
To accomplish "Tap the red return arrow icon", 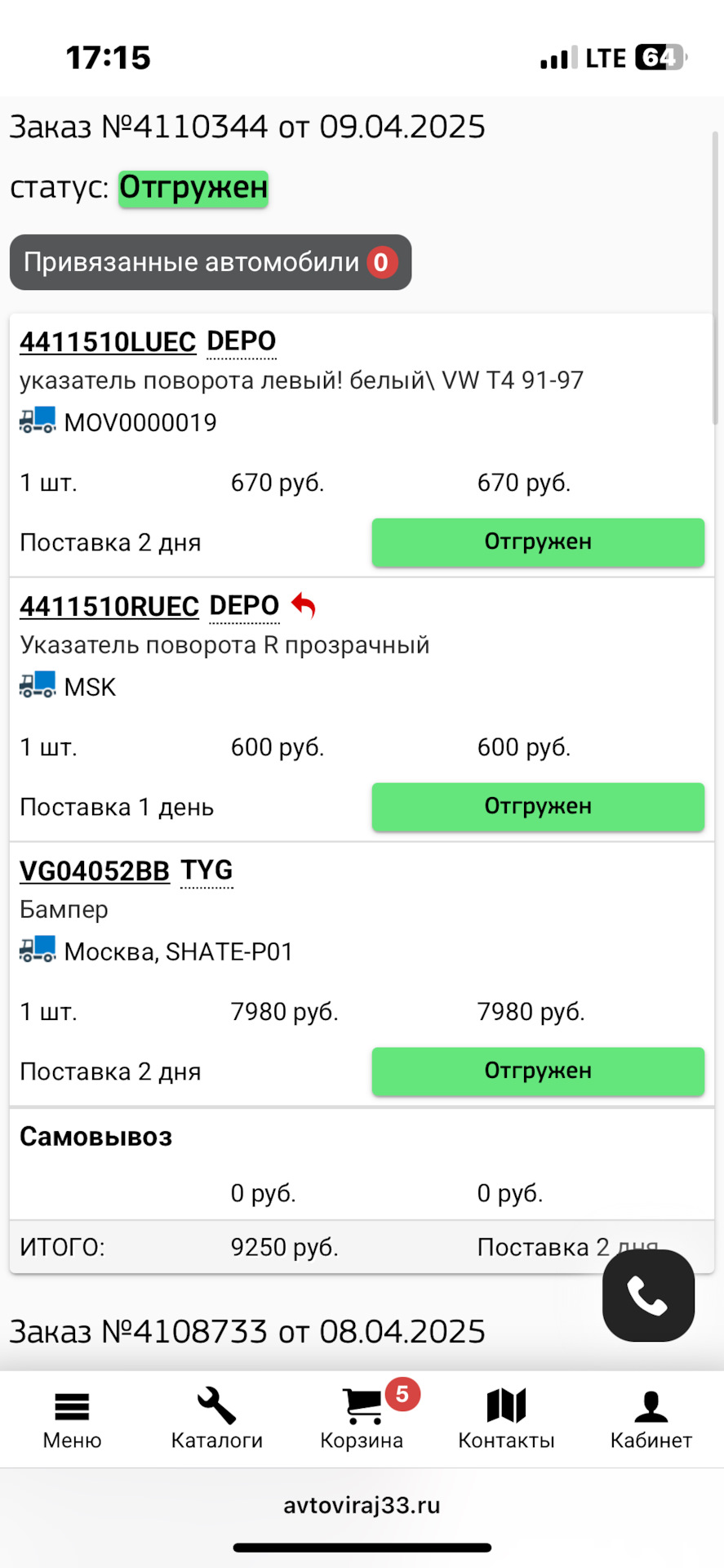I will coord(304,606).
